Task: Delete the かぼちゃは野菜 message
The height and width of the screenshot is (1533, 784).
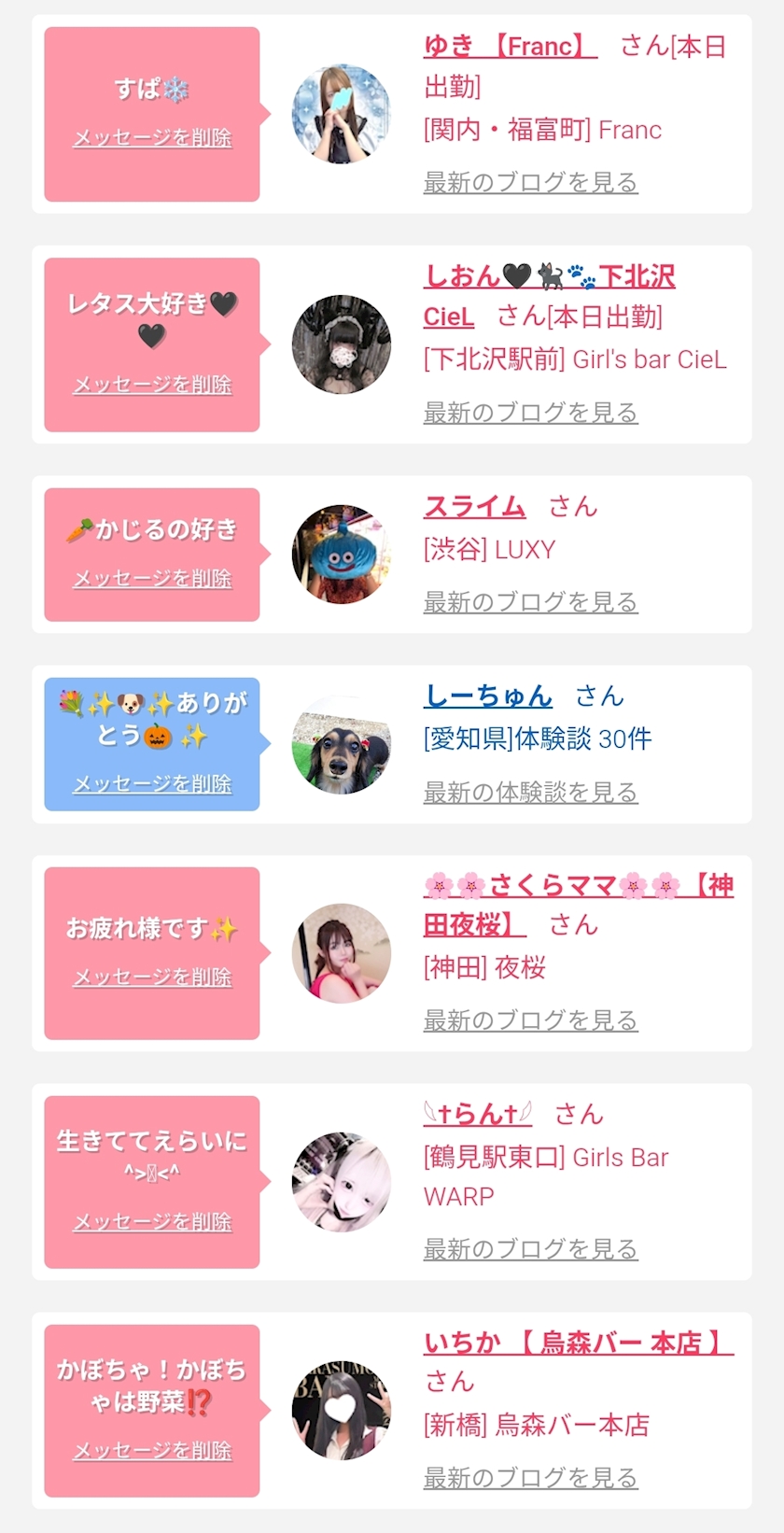Action: coord(152,1451)
